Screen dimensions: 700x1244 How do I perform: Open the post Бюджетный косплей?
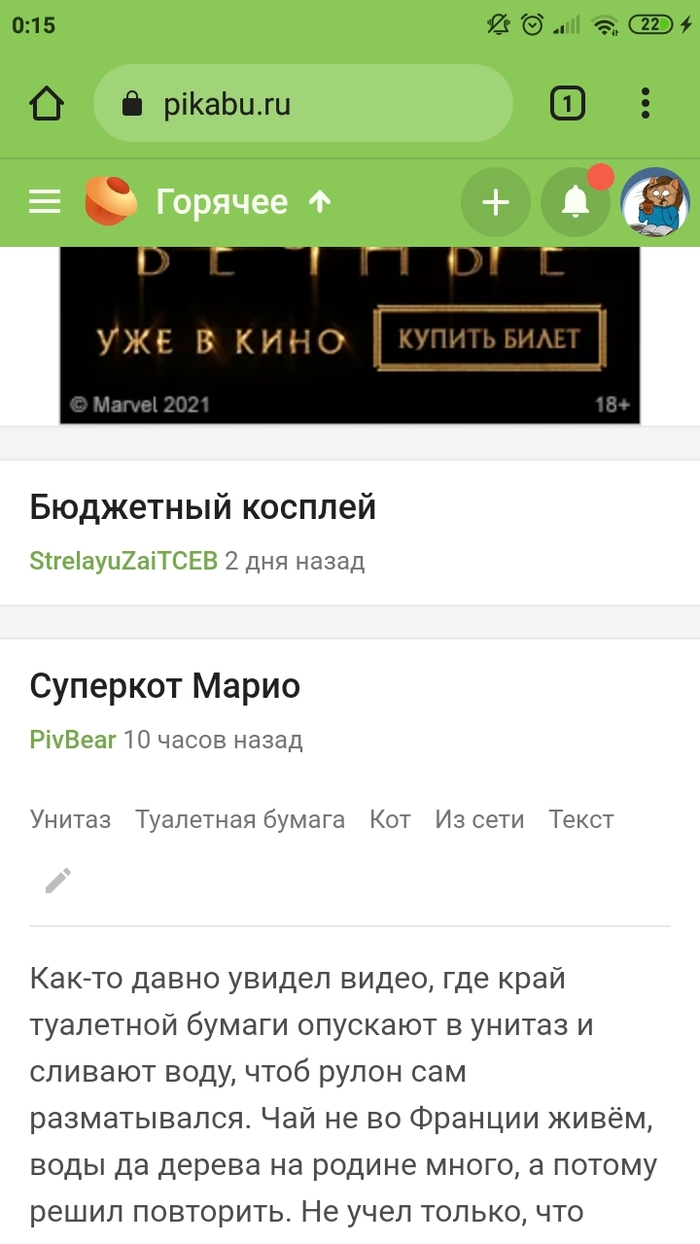tap(203, 508)
